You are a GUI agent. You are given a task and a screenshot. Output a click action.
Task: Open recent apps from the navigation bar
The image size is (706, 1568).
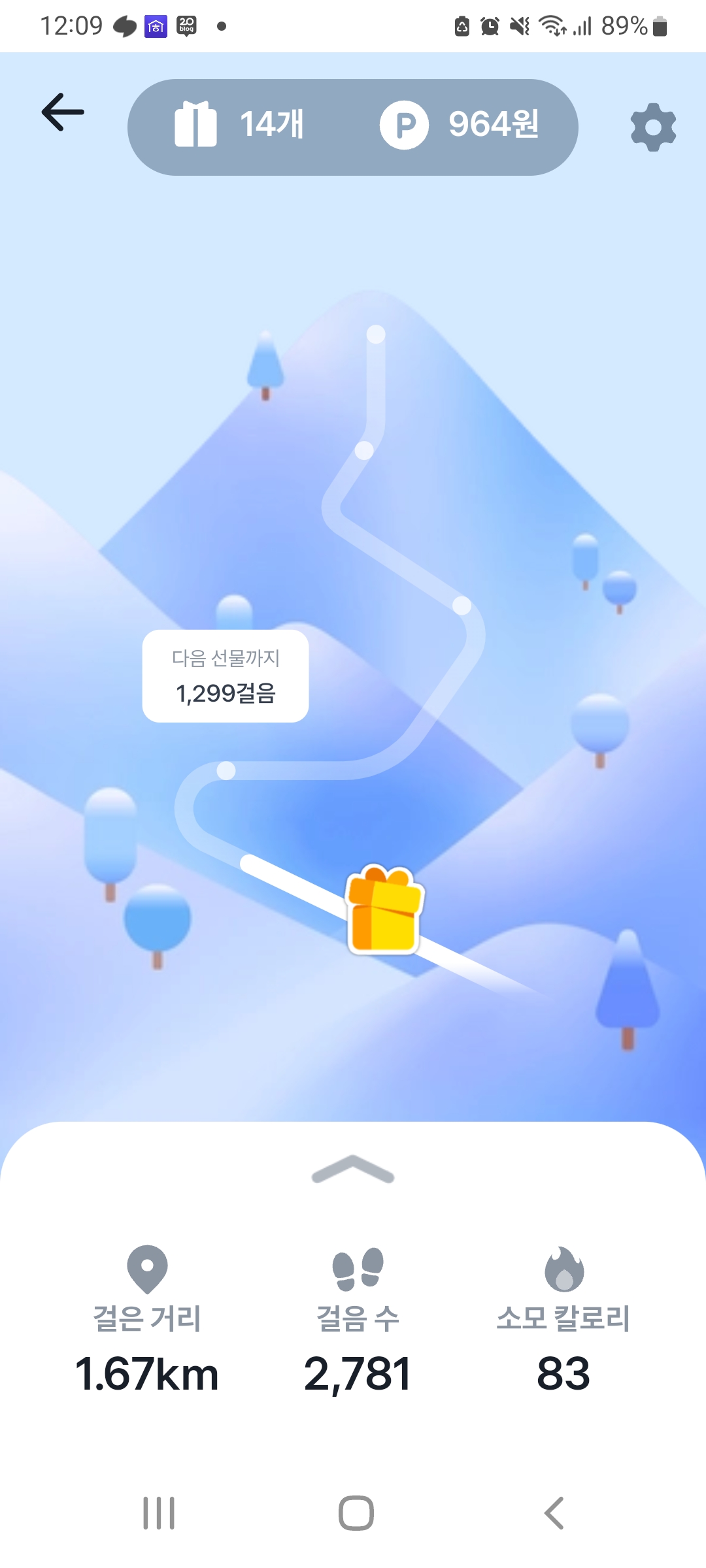tap(159, 1513)
